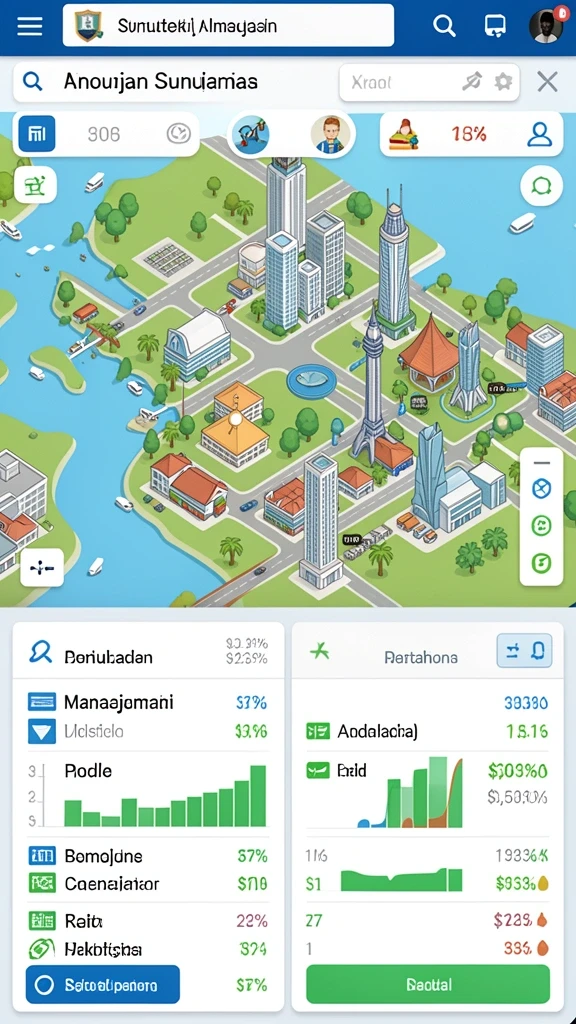Close the search panel with the X
The image size is (576, 1024).
[547, 82]
